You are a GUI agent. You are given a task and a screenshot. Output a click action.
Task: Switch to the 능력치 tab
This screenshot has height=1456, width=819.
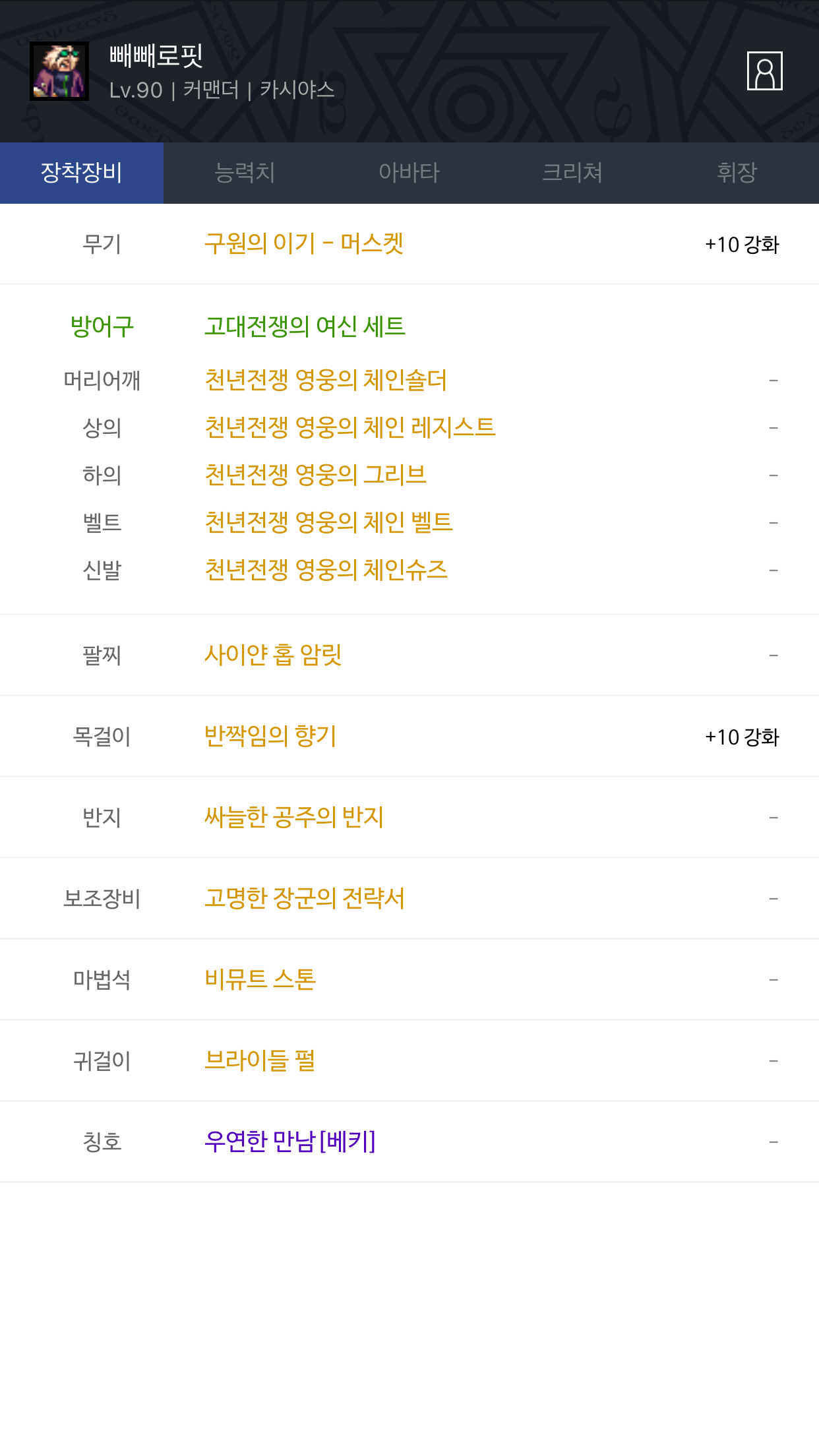(x=245, y=173)
